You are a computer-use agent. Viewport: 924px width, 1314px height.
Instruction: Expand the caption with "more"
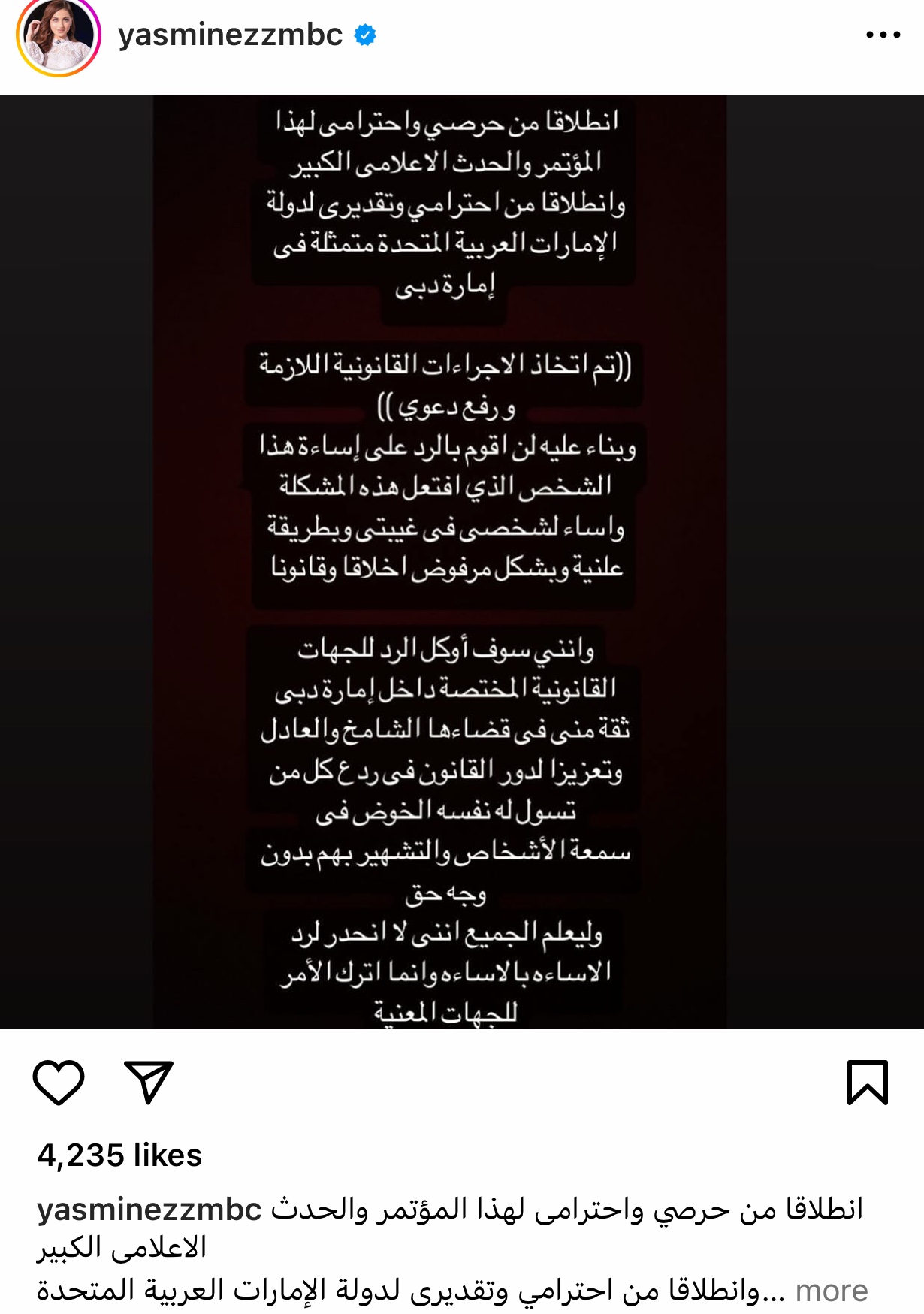(831, 1291)
